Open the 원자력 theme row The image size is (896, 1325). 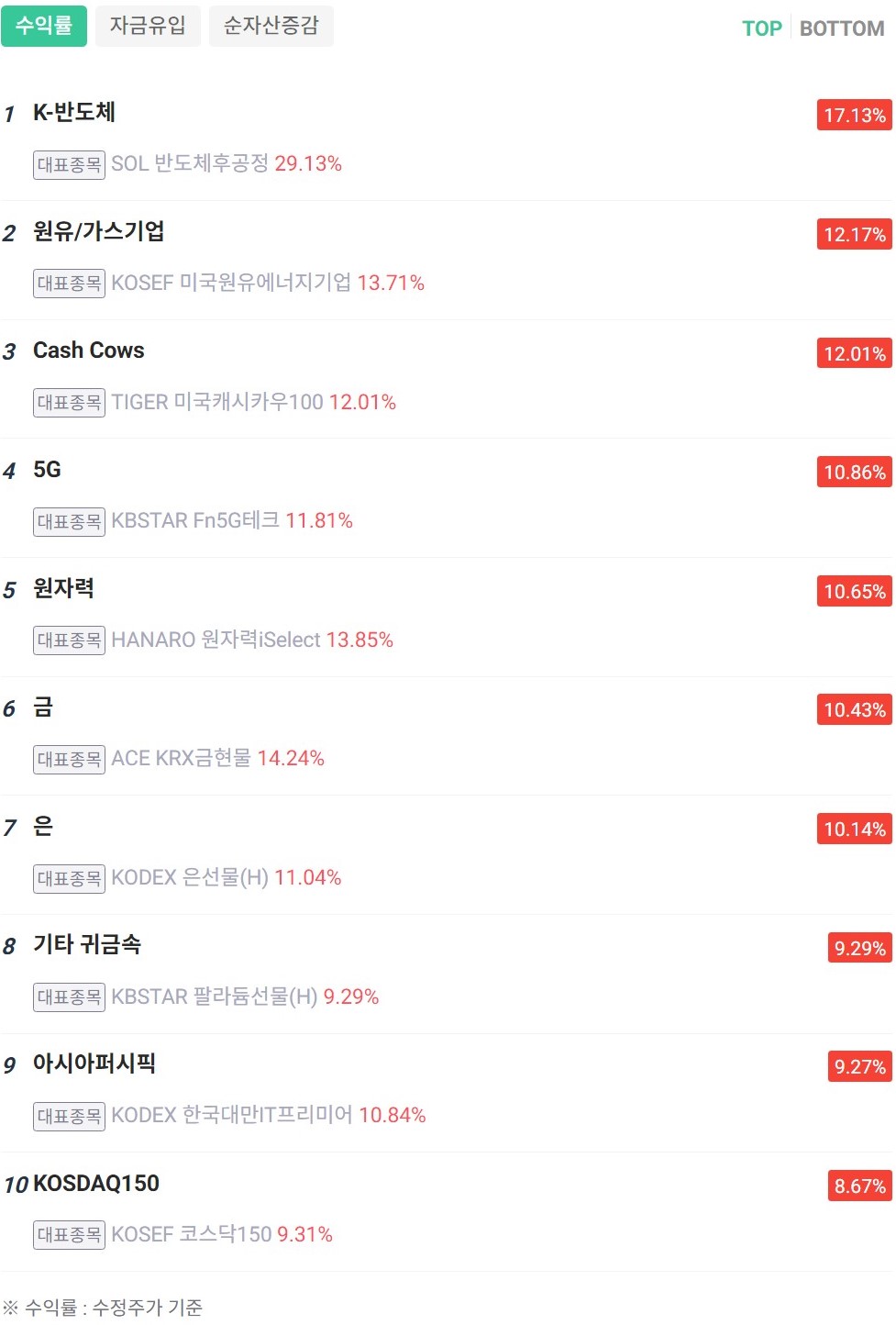(x=63, y=588)
